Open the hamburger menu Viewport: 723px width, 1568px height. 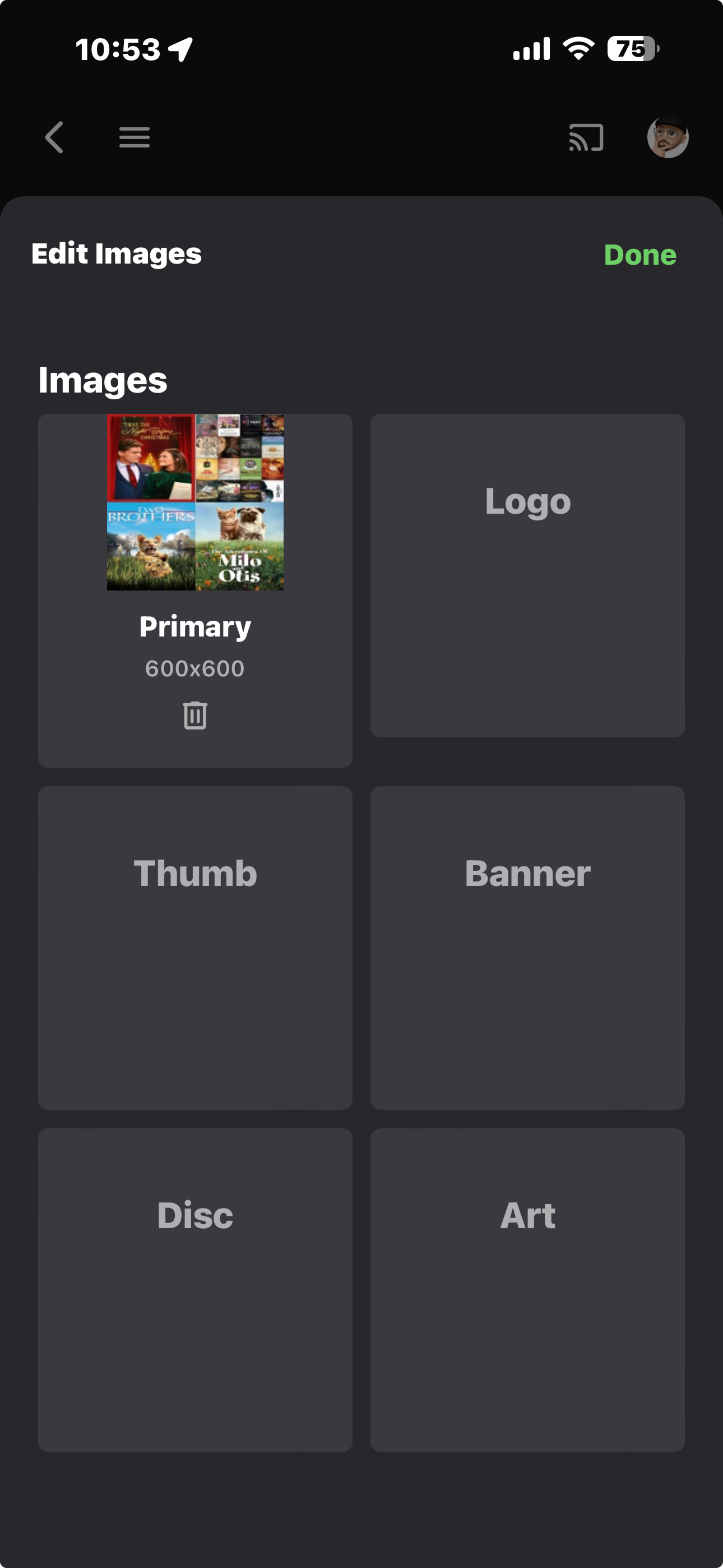(135, 137)
